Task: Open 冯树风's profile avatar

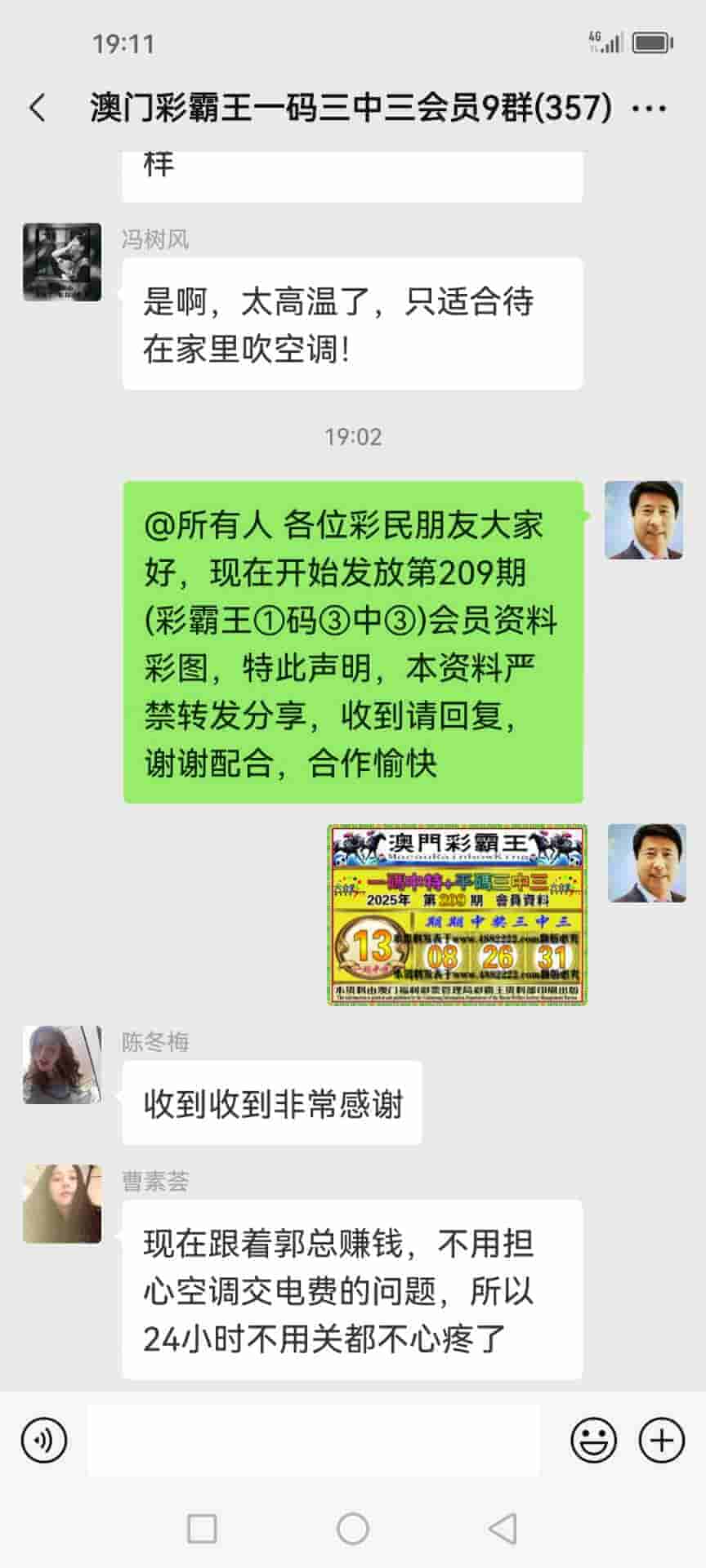Action: 62,262
